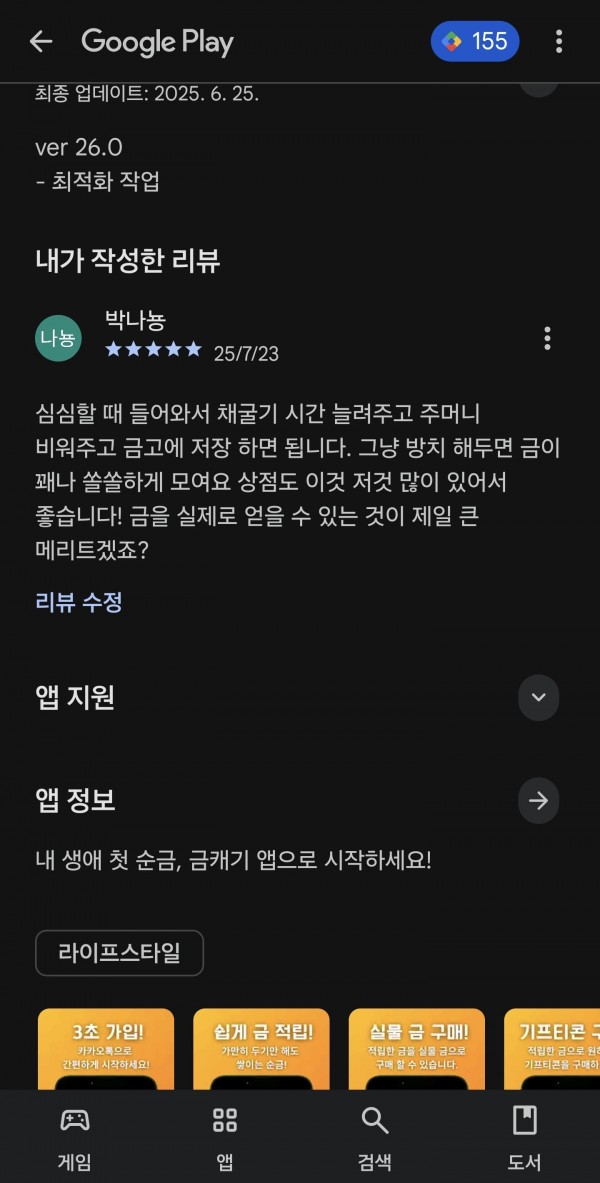
Task: Open the Play Points 155 badge
Action: tap(475, 41)
